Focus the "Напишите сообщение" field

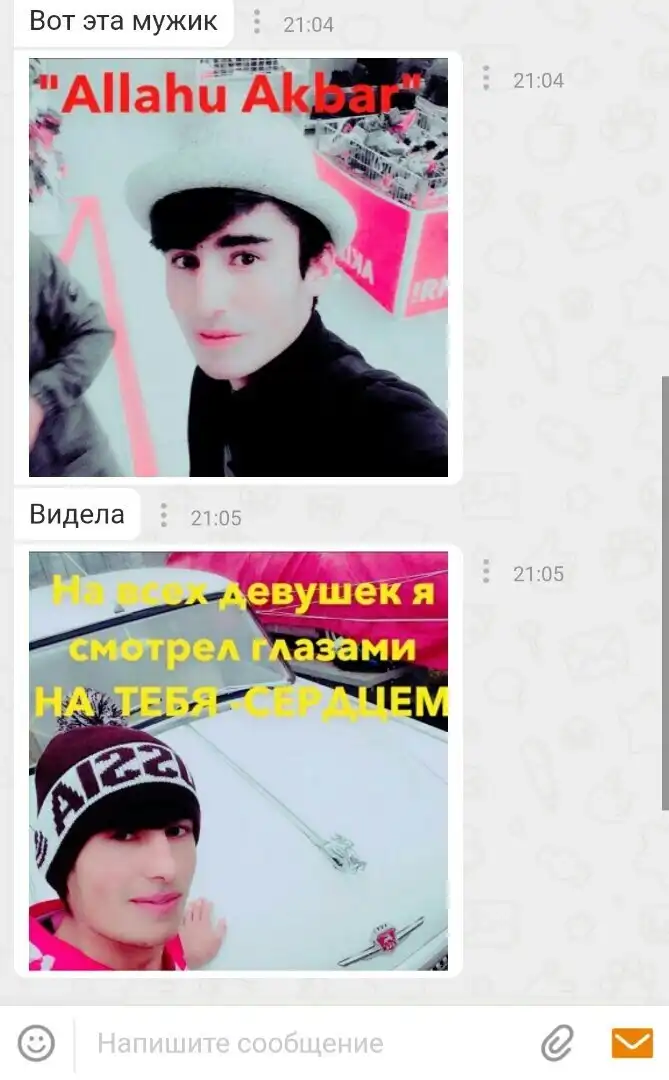point(300,1044)
